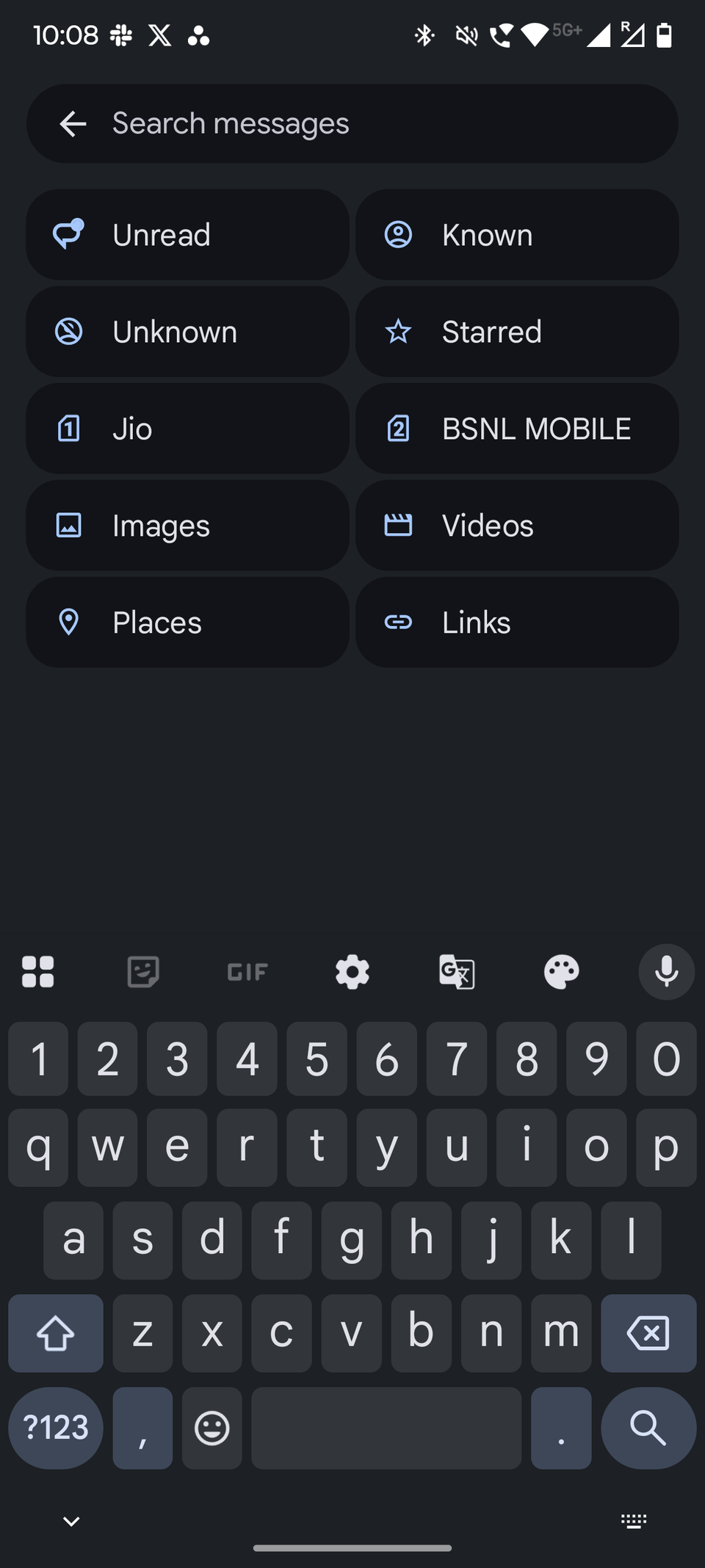Viewport: 705px width, 1568px height.
Task: Open Gboard settings with gear icon
Action: [x=352, y=971]
